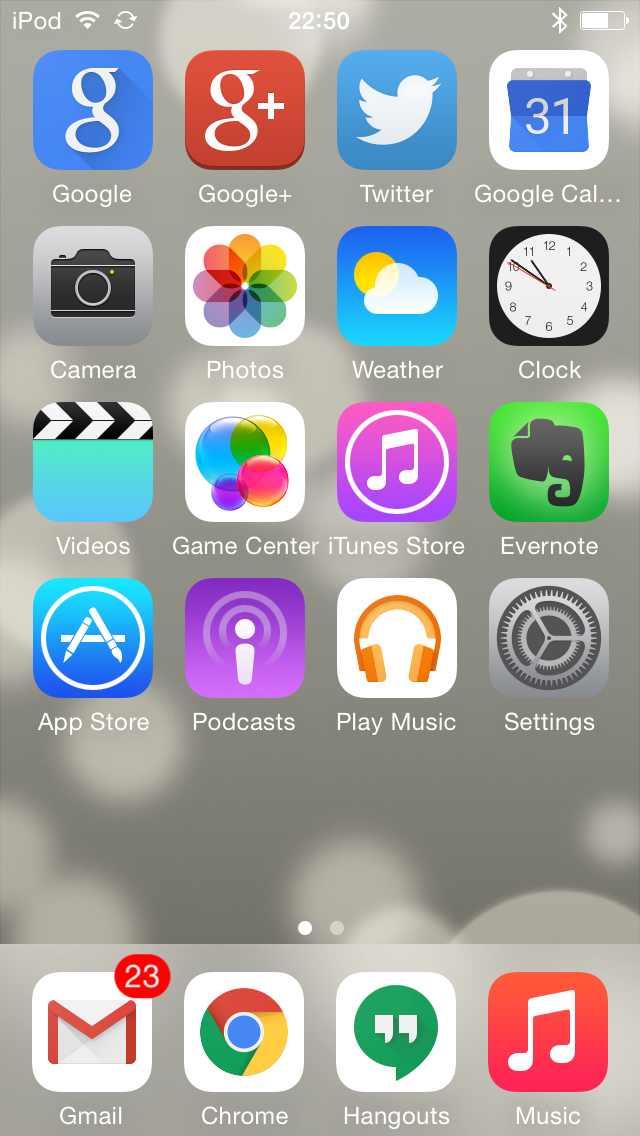Open the iTunes Store
640x1136 pixels.
(396, 462)
